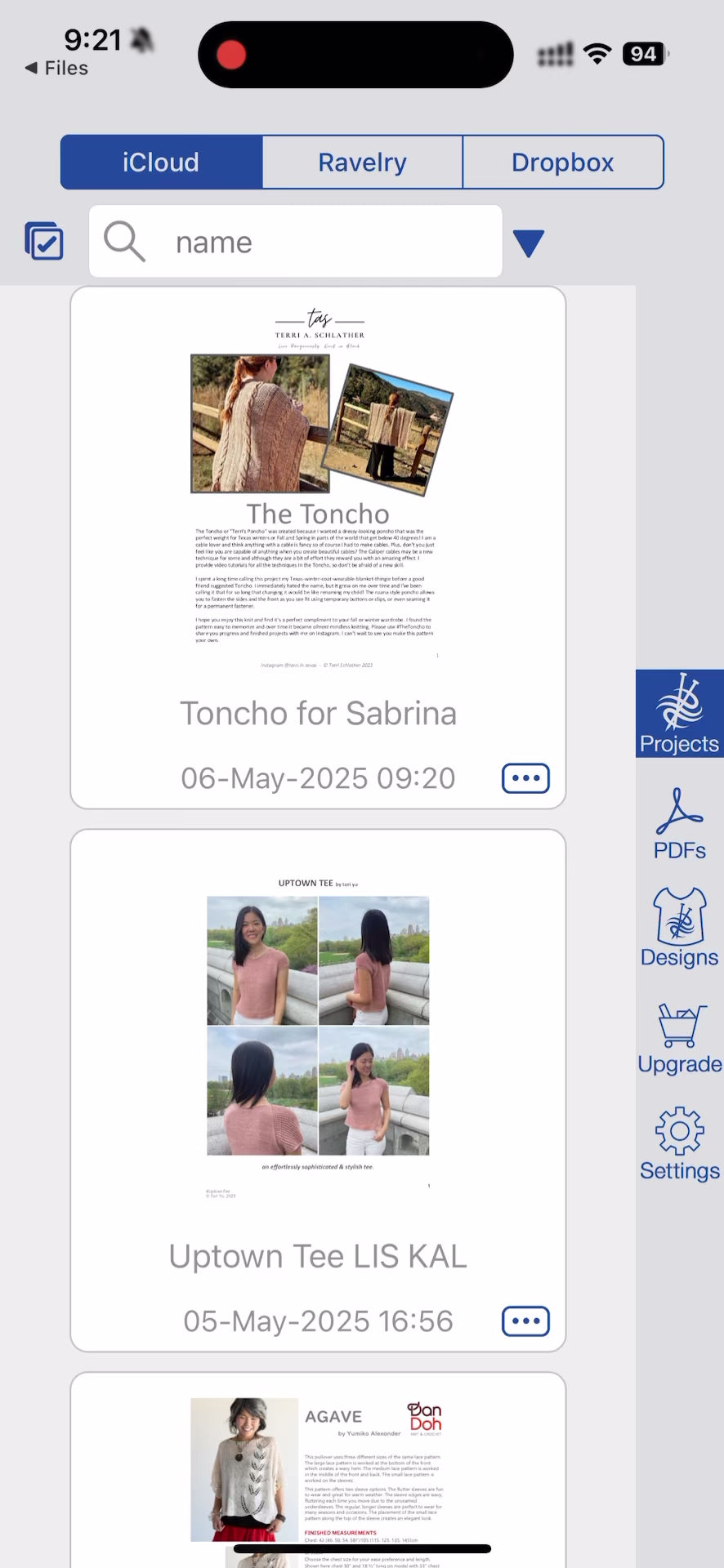The image size is (724, 1568).
Task: Open options for Toncho for Sabrina
Action: click(x=525, y=778)
